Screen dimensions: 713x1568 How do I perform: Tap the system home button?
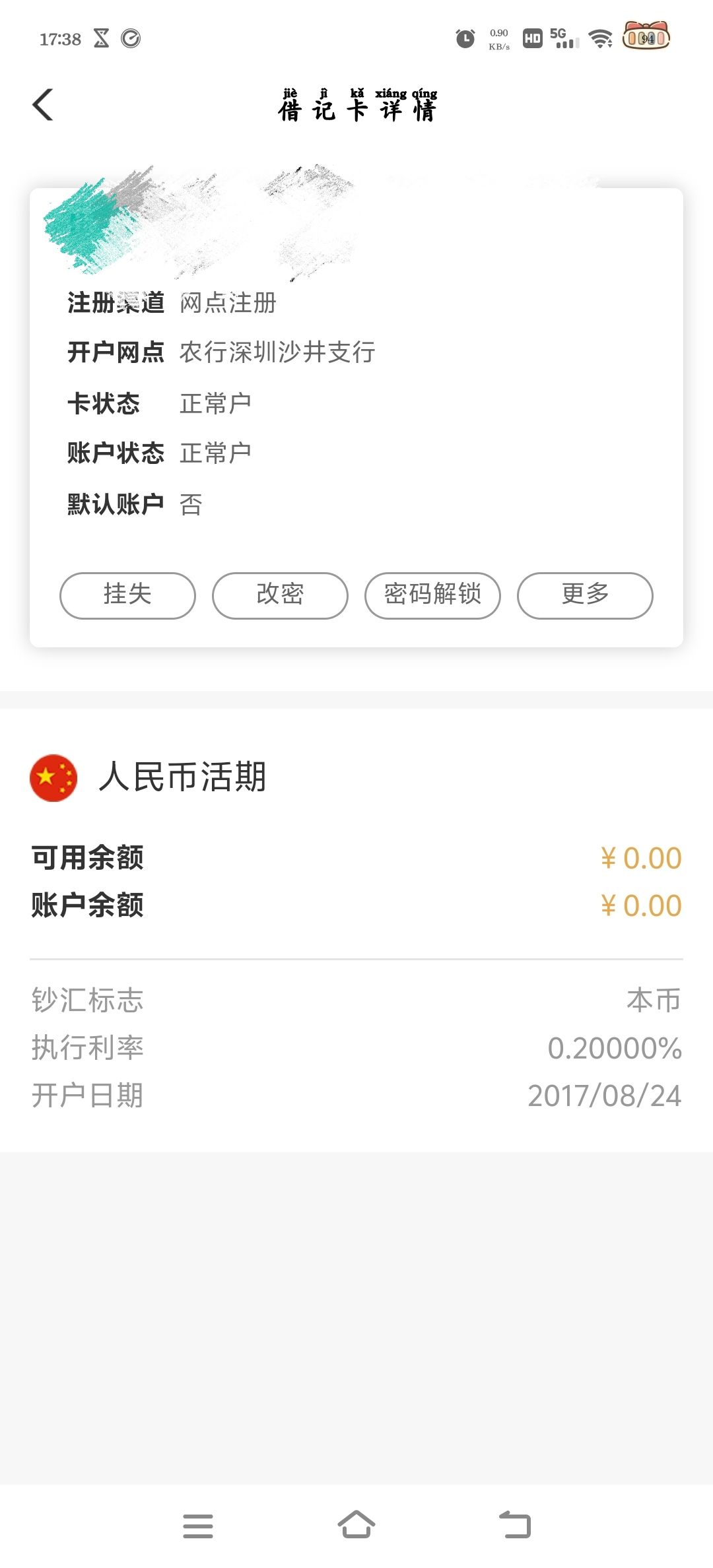(356, 1525)
